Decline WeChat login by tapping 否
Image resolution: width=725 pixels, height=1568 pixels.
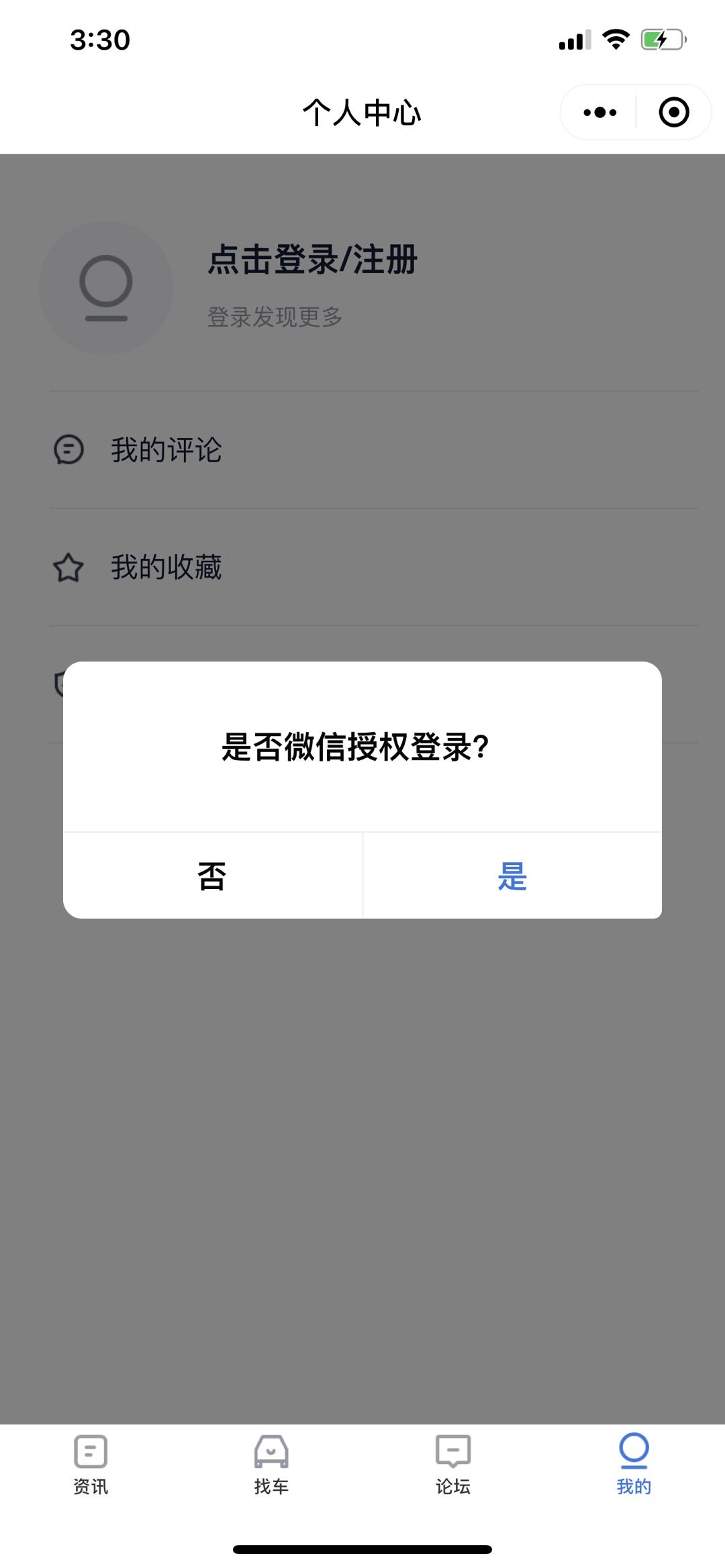pyautogui.click(x=212, y=876)
